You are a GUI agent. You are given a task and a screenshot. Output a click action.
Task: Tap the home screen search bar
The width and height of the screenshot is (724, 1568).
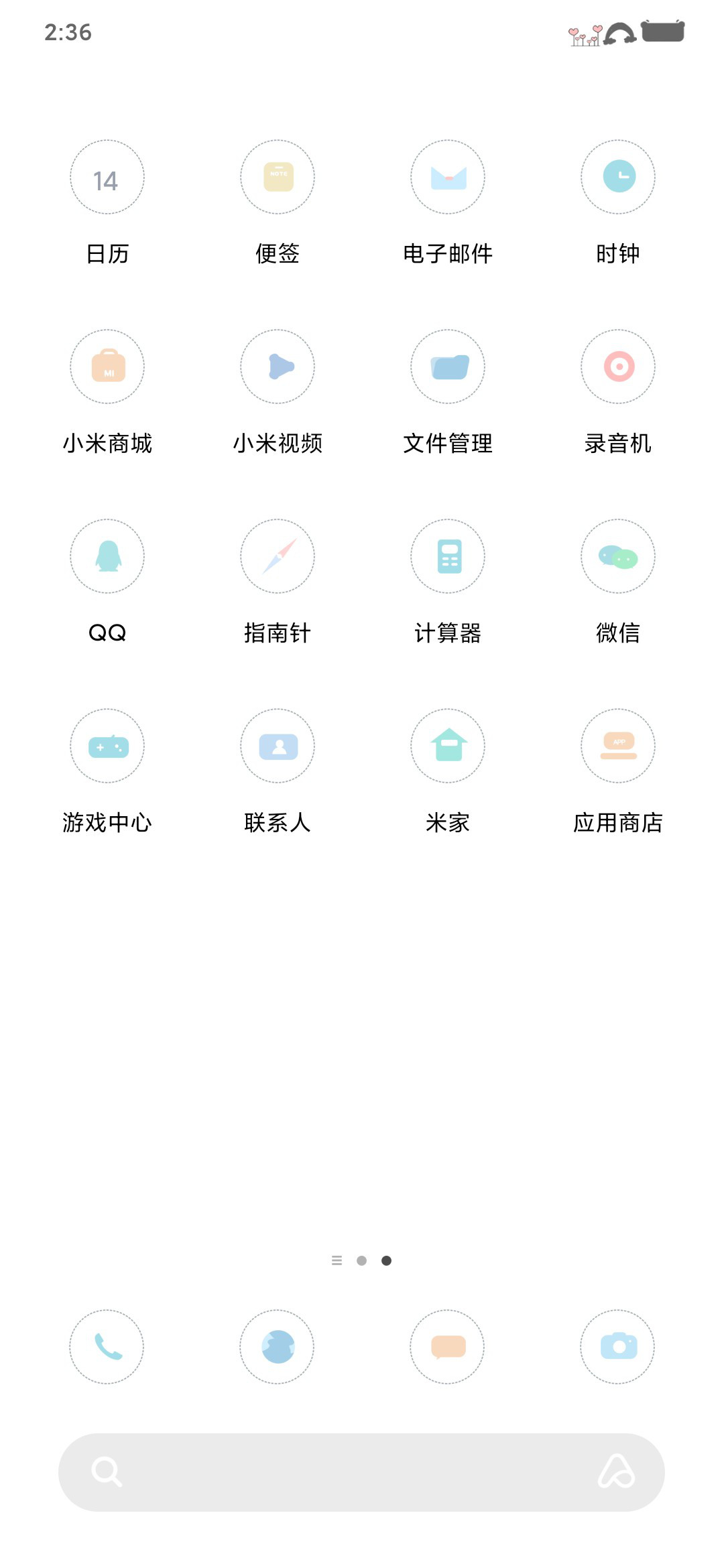pos(349,1472)
